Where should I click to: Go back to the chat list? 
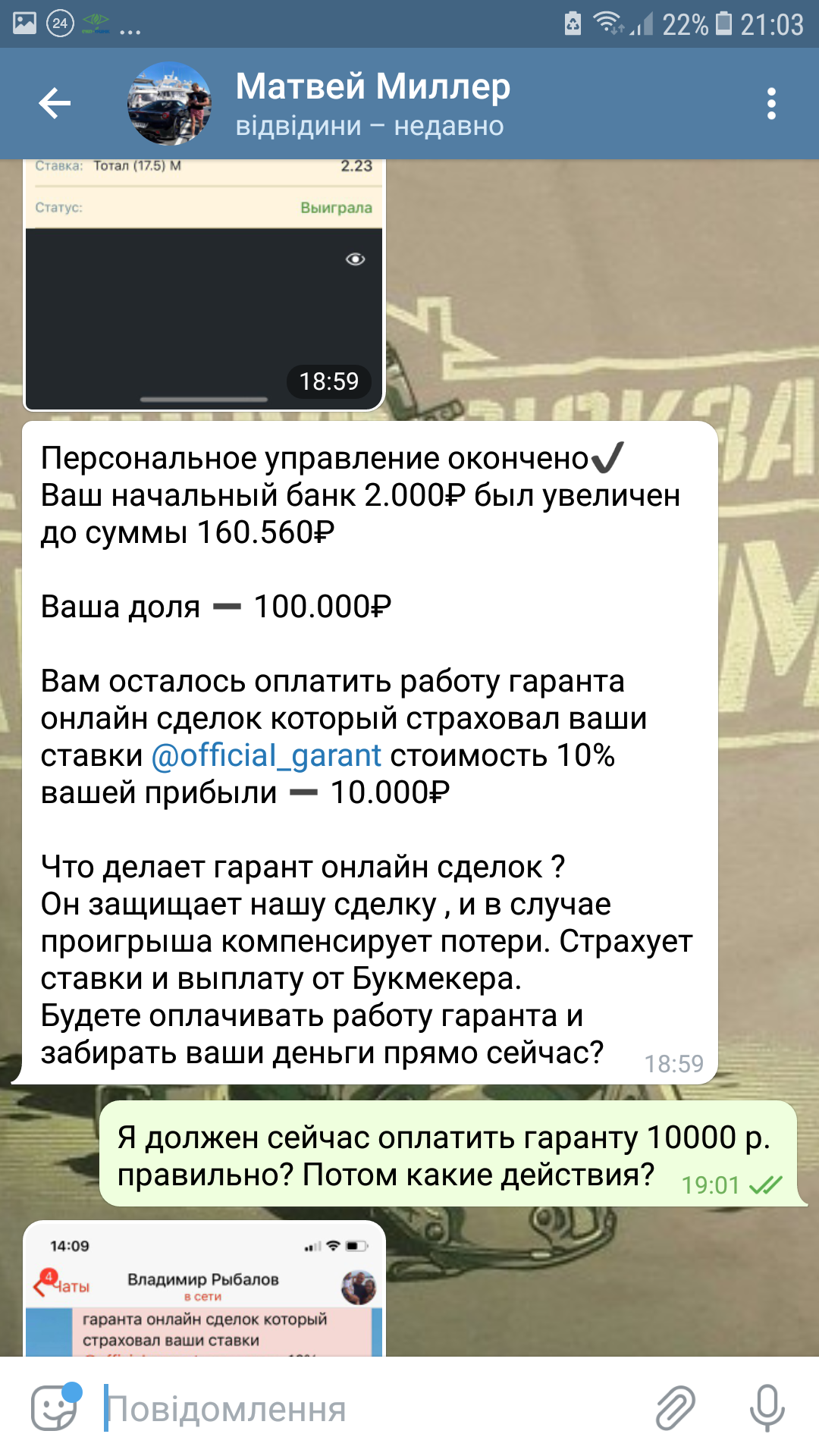click(x=55, y=104)
